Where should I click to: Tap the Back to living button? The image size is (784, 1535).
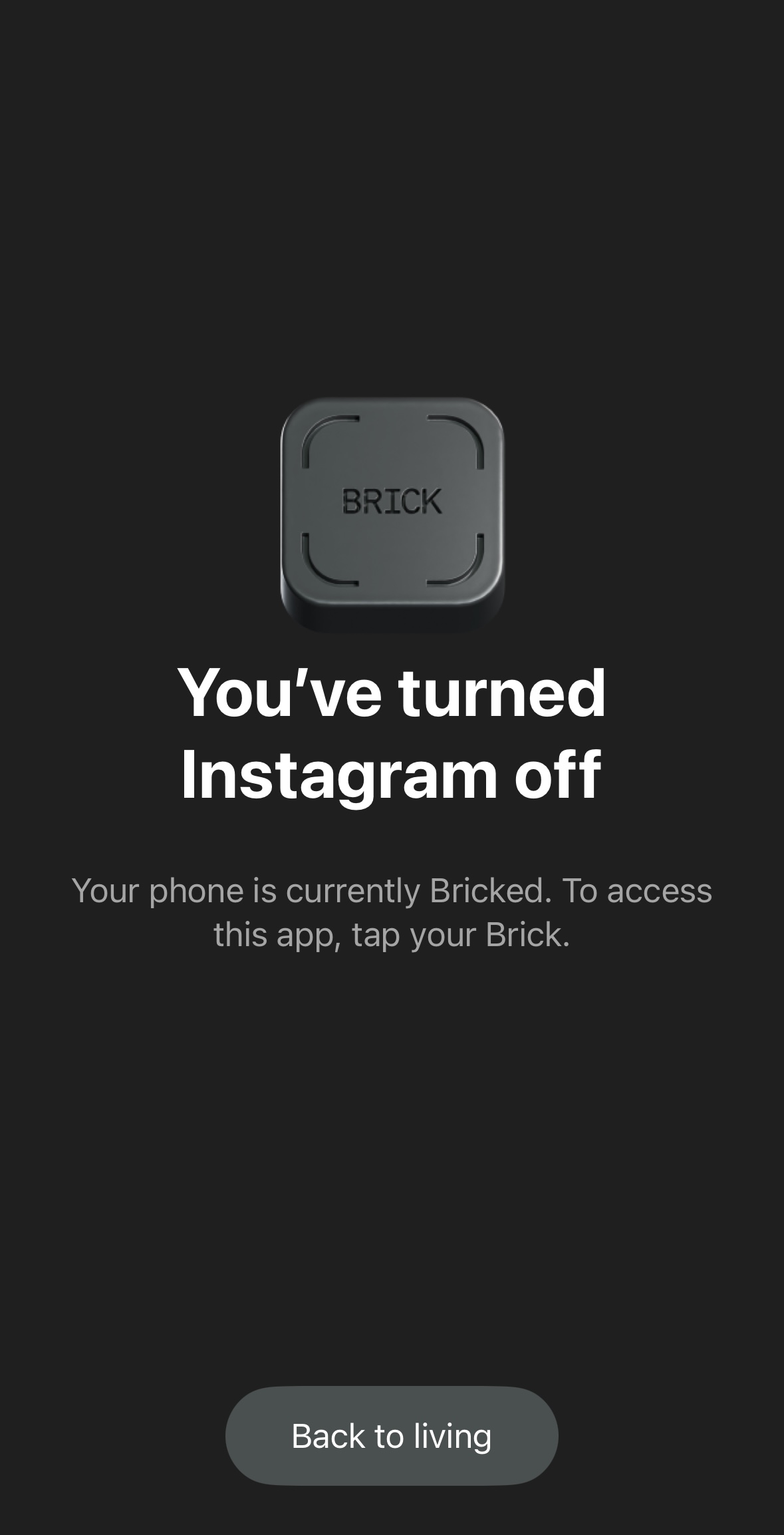click(x=392, y=1435)
